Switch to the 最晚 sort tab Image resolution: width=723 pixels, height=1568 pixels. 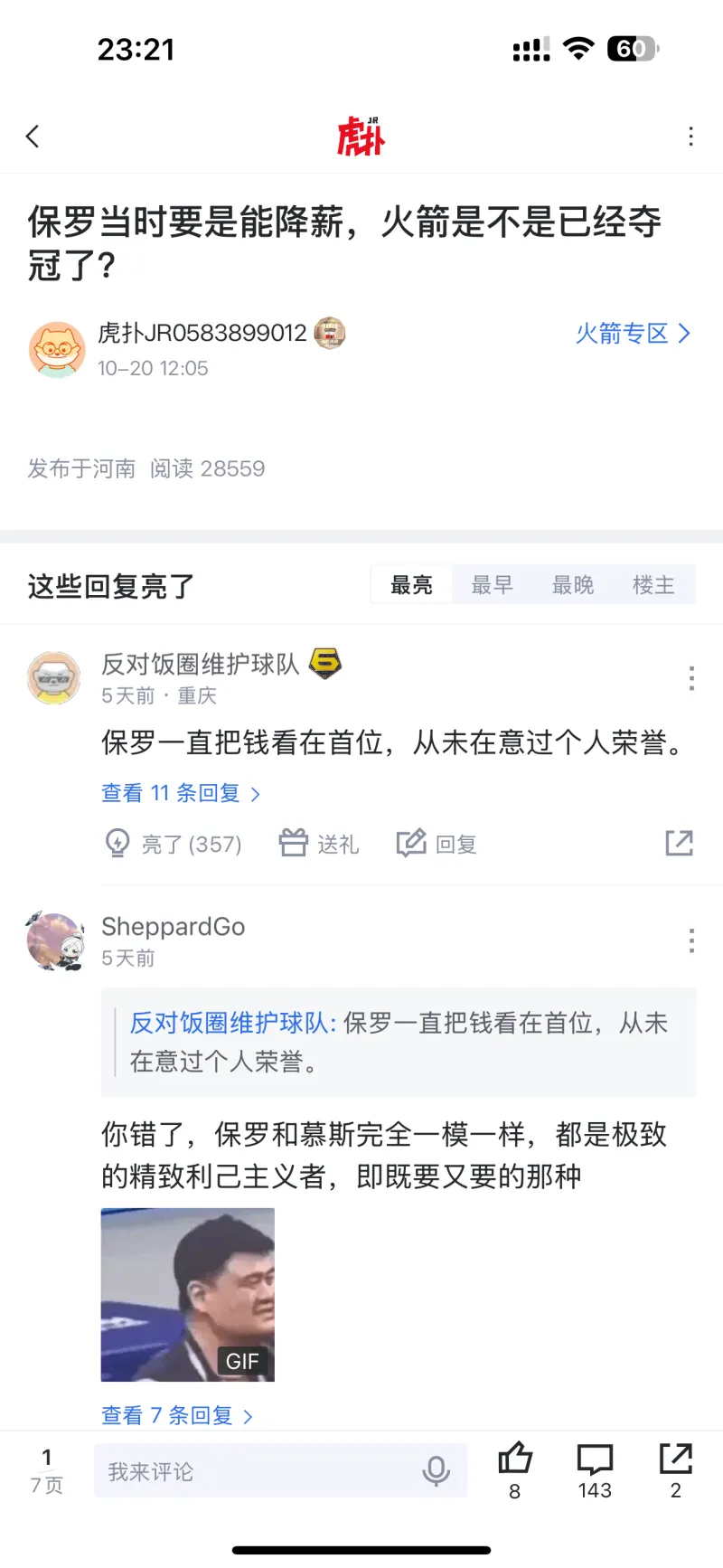point(573,585)
